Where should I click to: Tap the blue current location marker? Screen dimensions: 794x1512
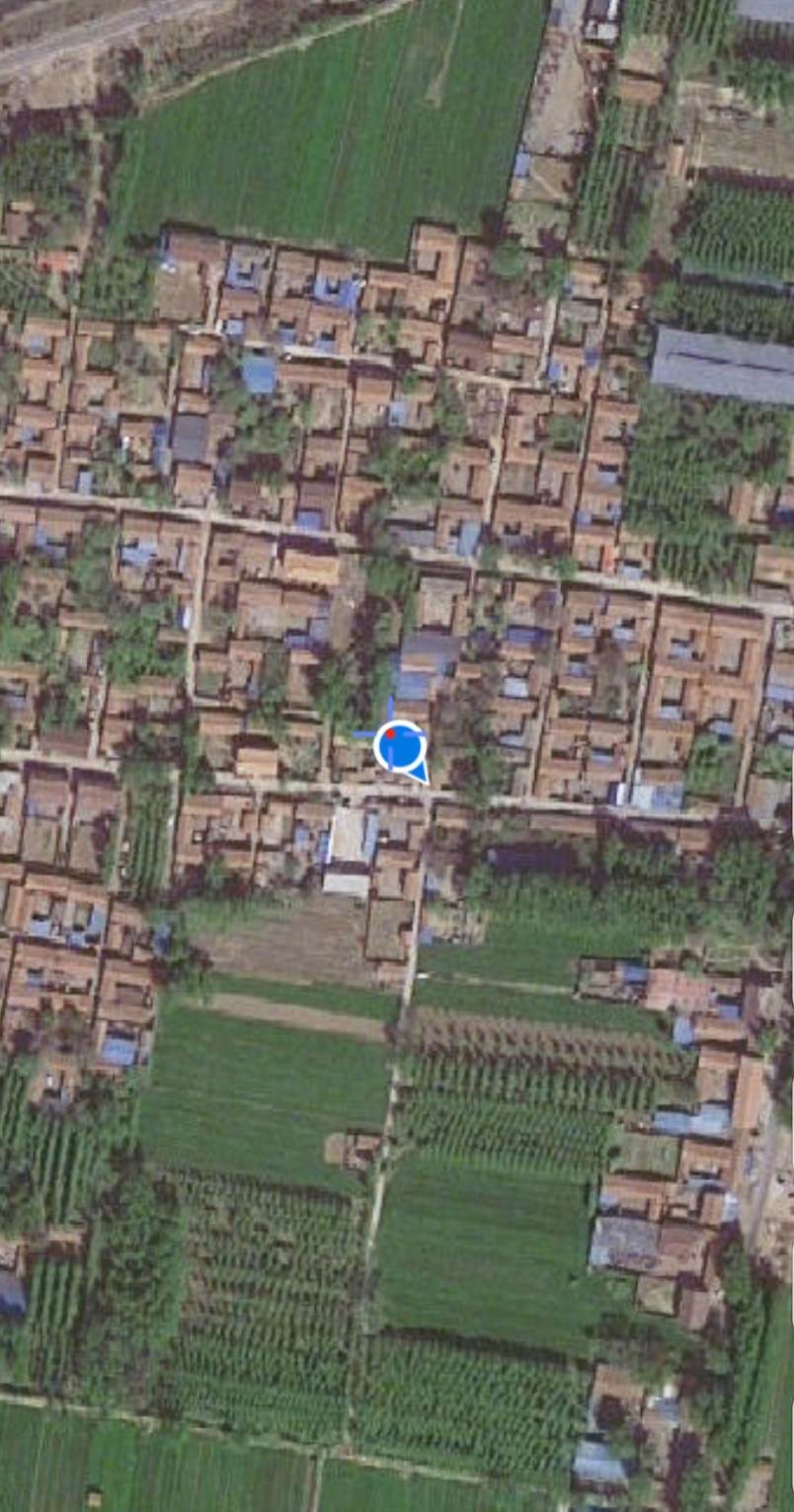[x=399, y=746]
